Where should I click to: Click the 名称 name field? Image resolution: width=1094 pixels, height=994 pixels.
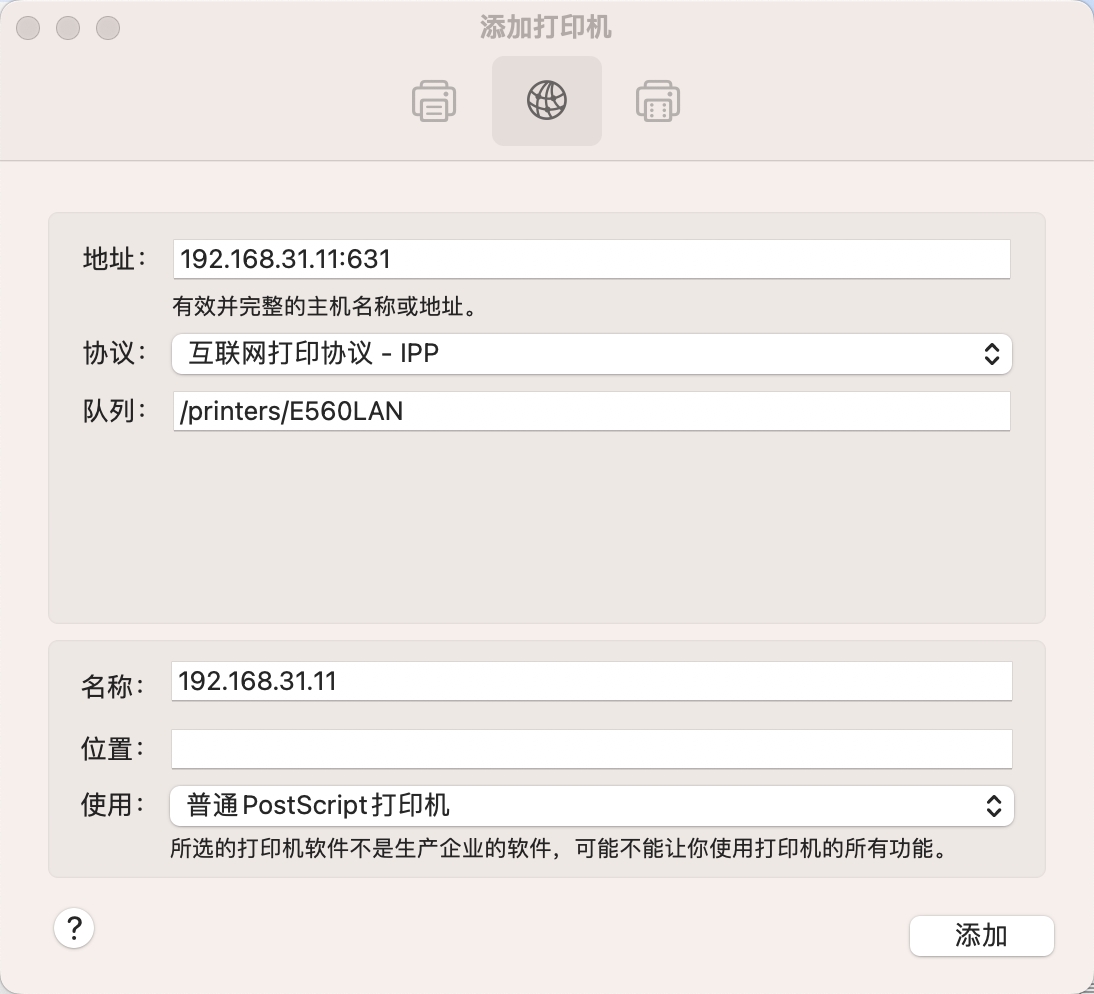tap(592, 681)
